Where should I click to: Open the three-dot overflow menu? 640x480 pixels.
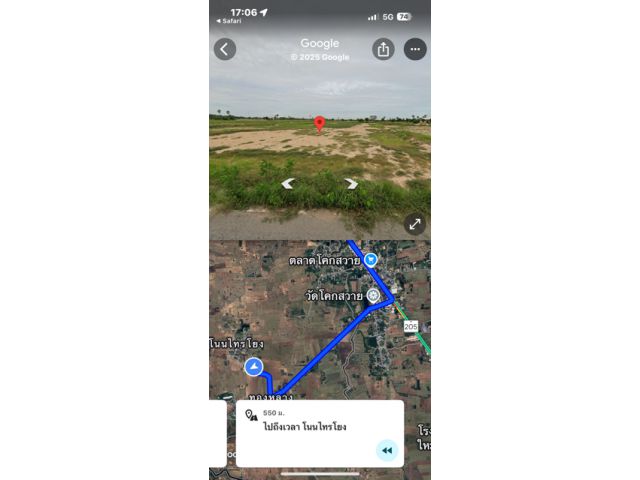pos(415,49)
